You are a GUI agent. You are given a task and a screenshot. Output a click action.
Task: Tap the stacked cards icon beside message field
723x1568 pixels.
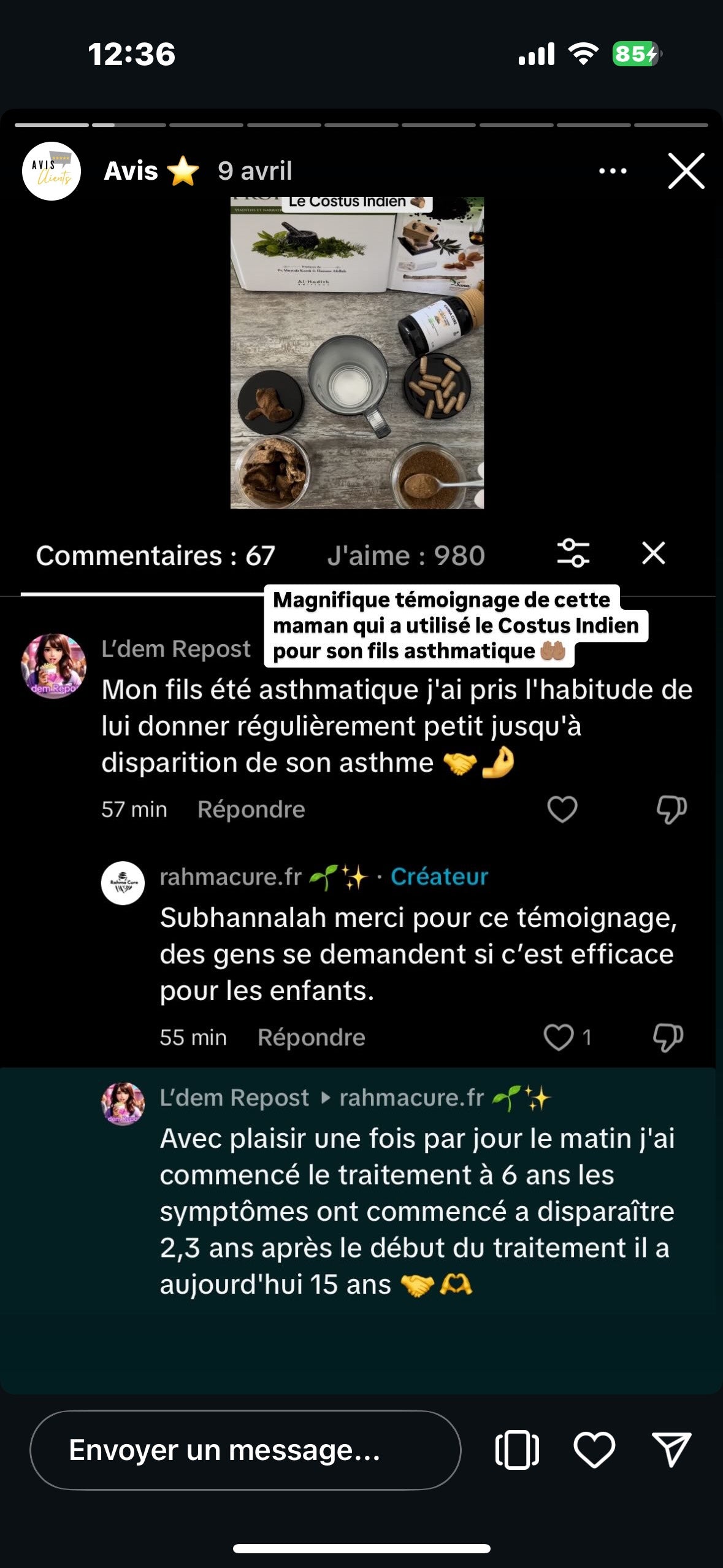(x=517, y=1450)
